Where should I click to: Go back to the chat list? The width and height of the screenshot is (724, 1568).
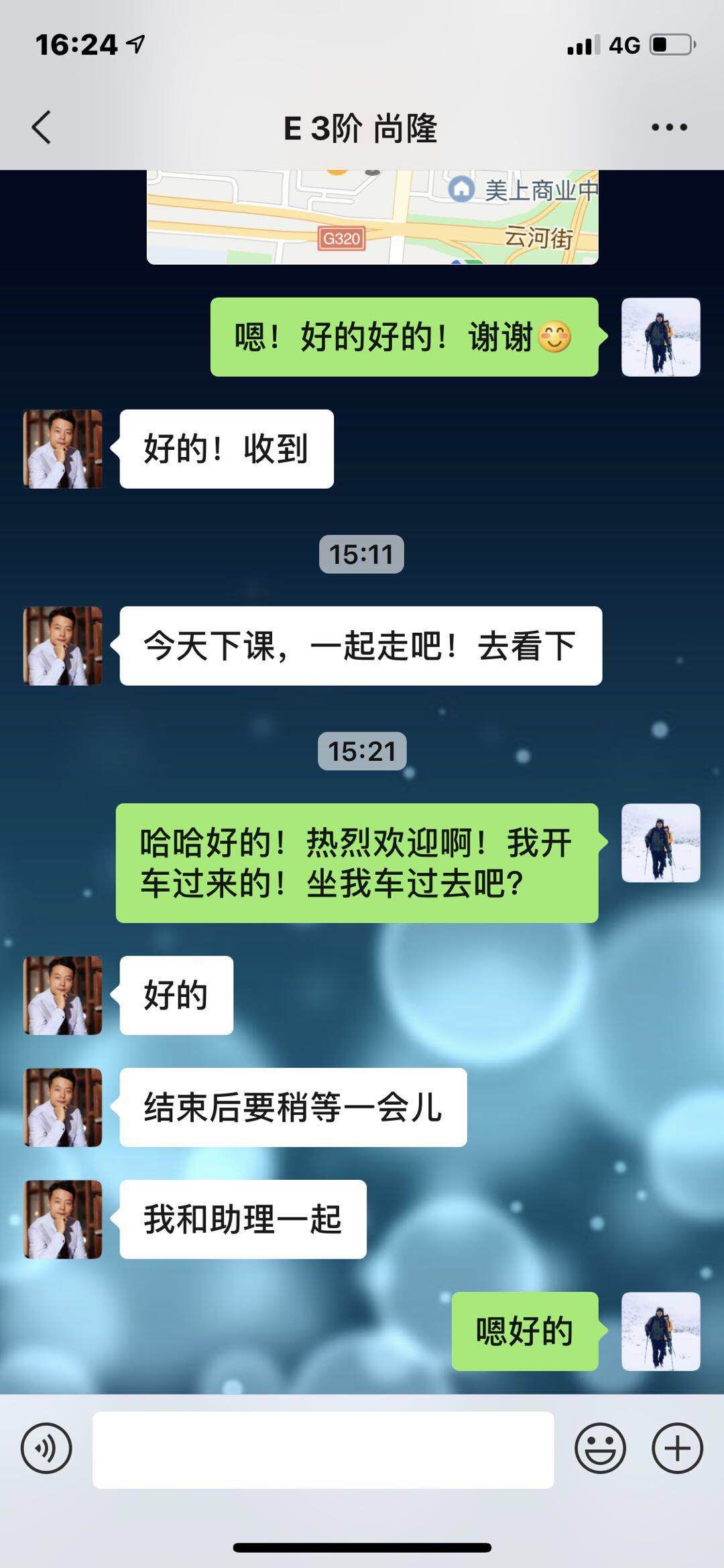click(x=42, y=127)
